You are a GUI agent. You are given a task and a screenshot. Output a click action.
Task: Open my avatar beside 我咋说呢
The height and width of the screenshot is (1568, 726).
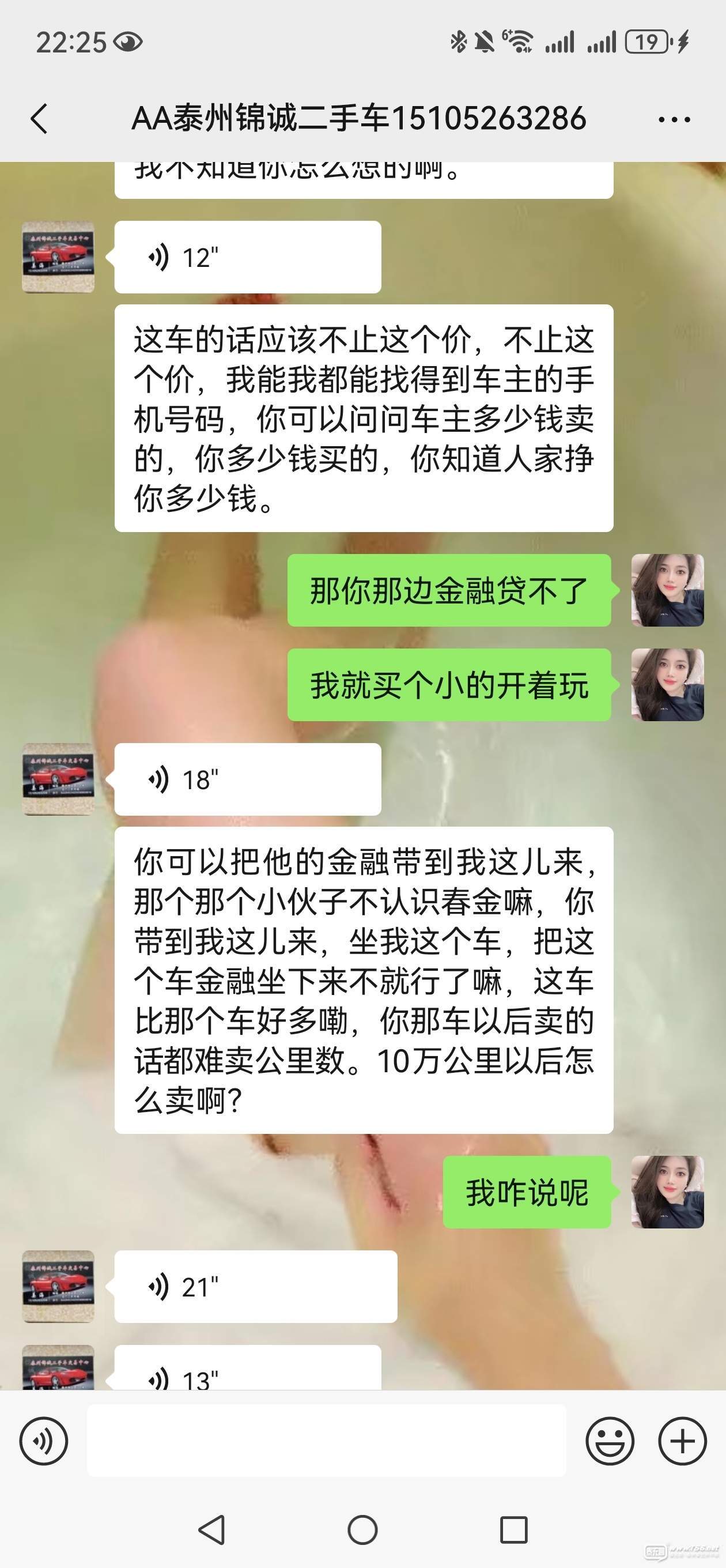click(x=668, y=1192)
